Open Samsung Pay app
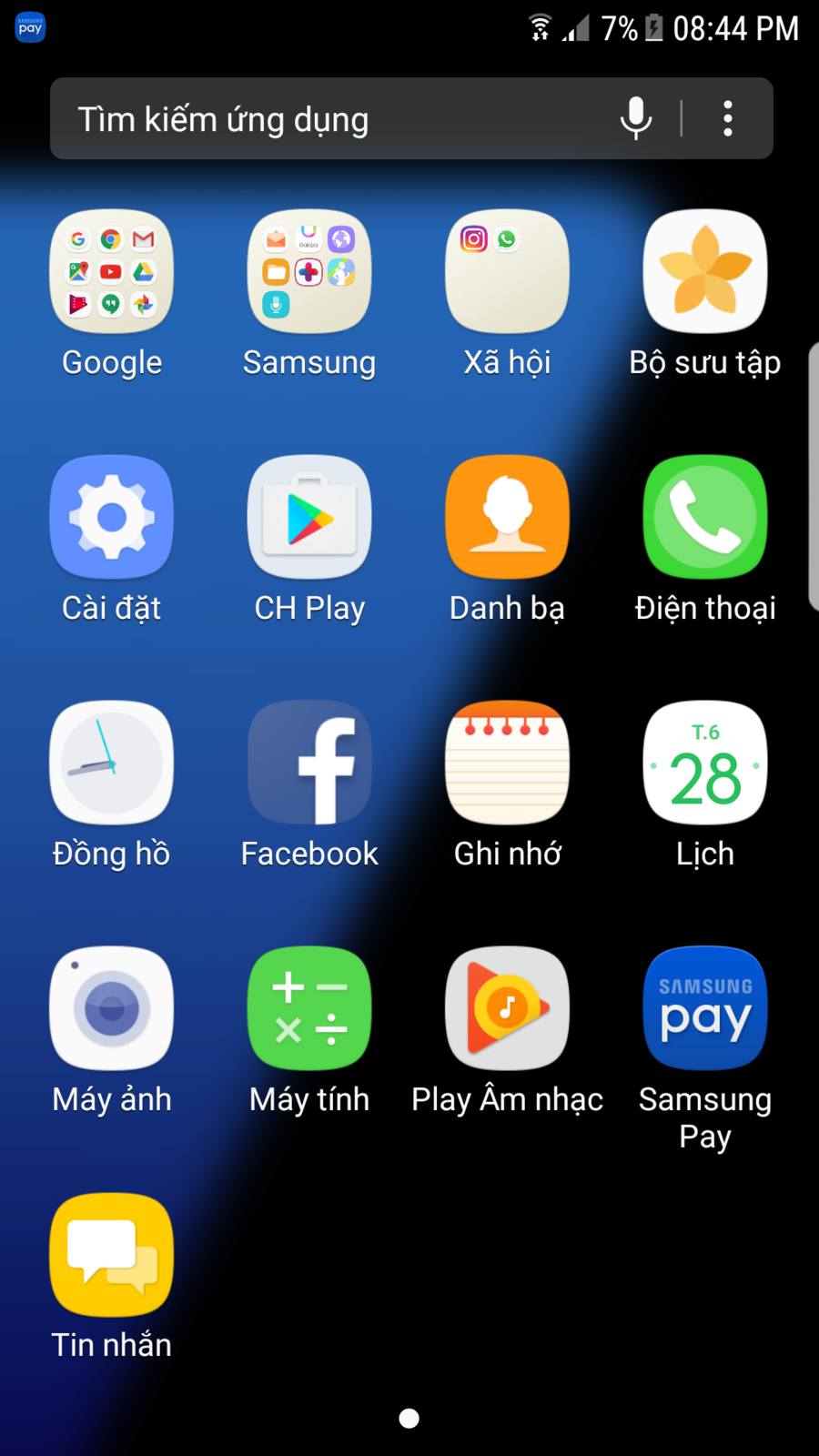 tap(705, 1009)
